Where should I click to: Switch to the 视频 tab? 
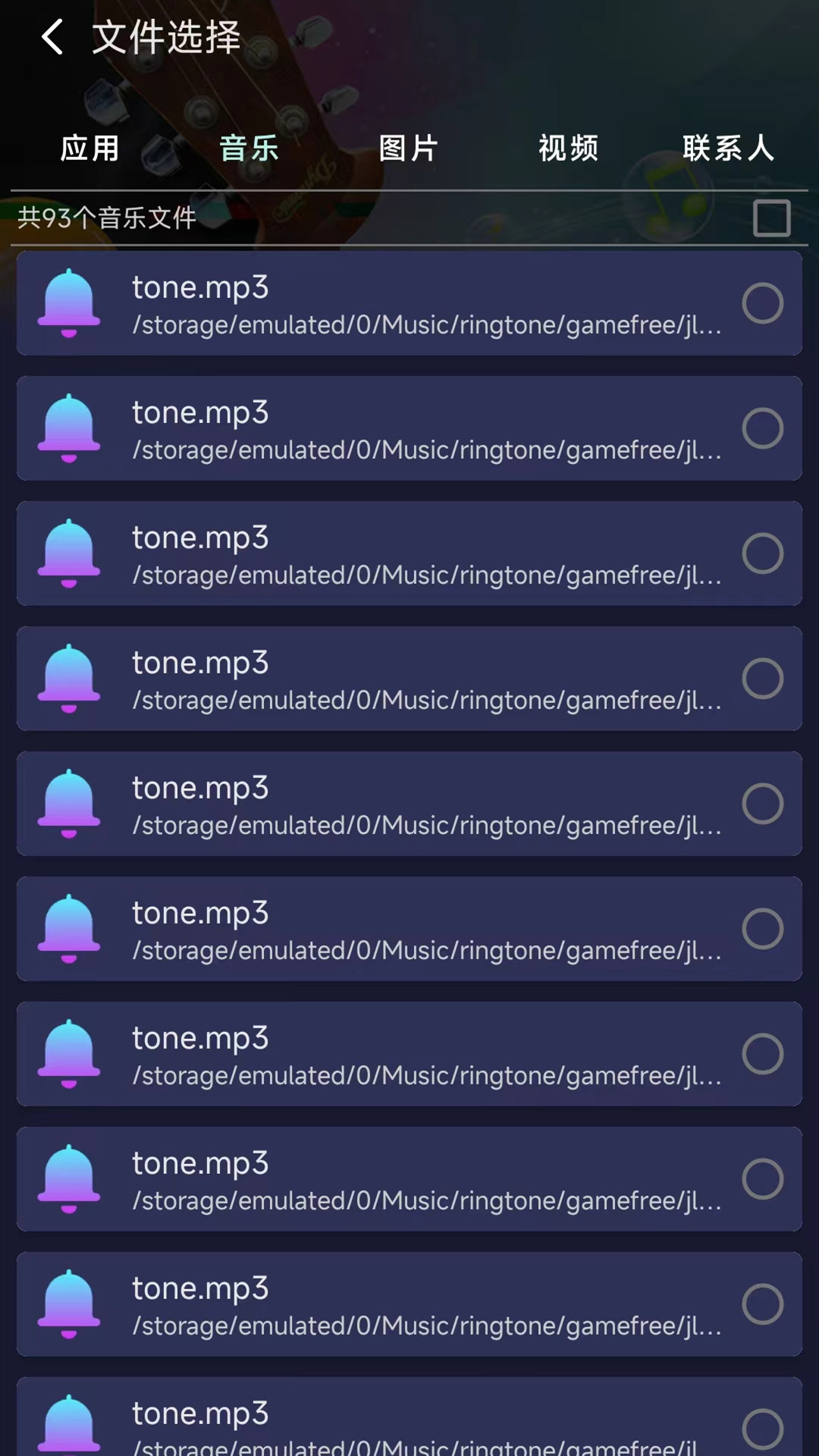tap(569, 148)
